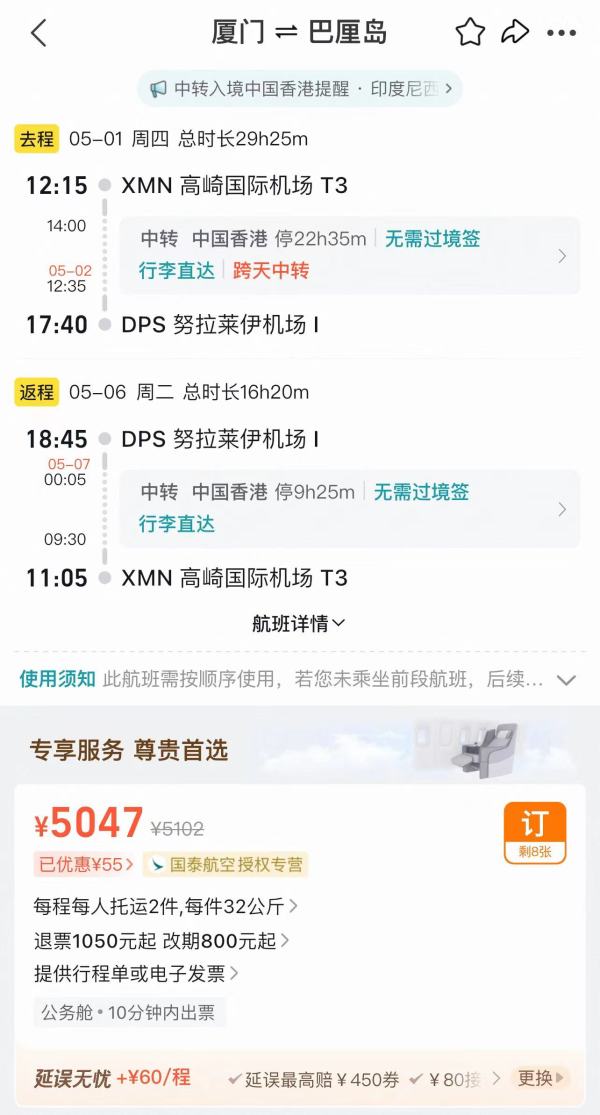Viewport: 600px width, 1115px height.
Task: Open the 中转入境中国香港提醒 notice
Action: [x=300, y=88]
